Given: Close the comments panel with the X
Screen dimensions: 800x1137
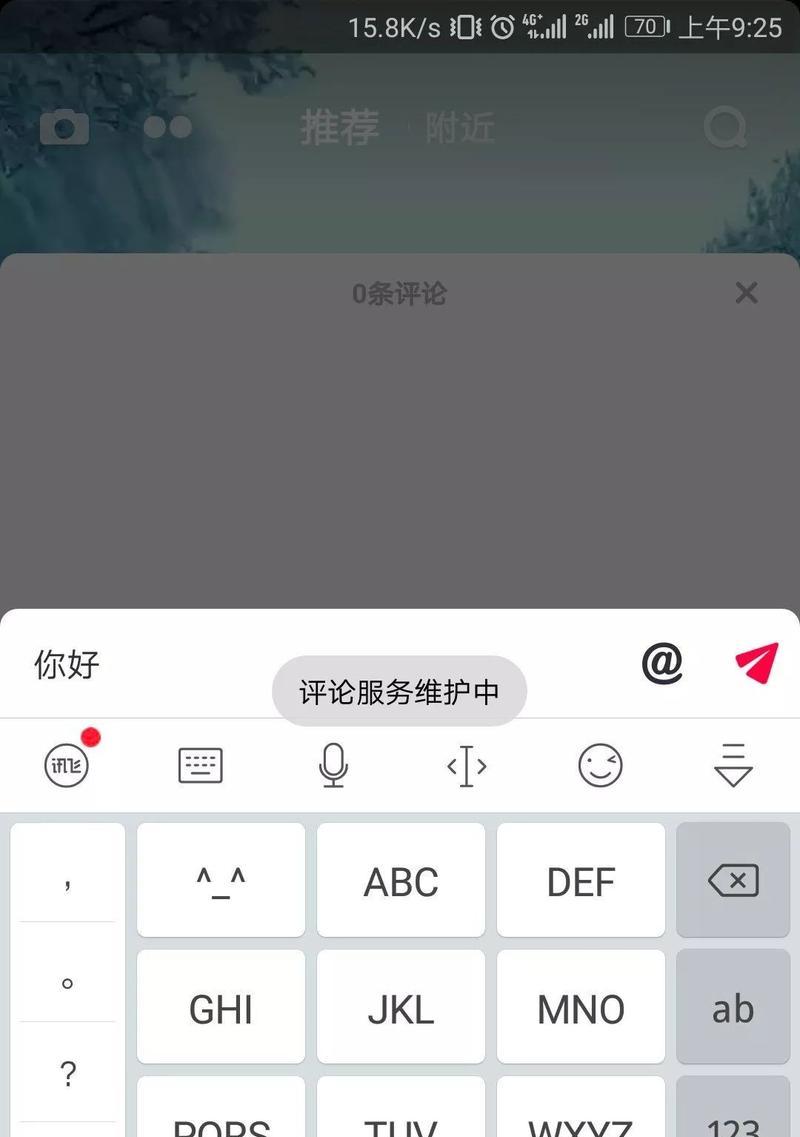Looking at the screenshot, I should [x=746, y=293].
